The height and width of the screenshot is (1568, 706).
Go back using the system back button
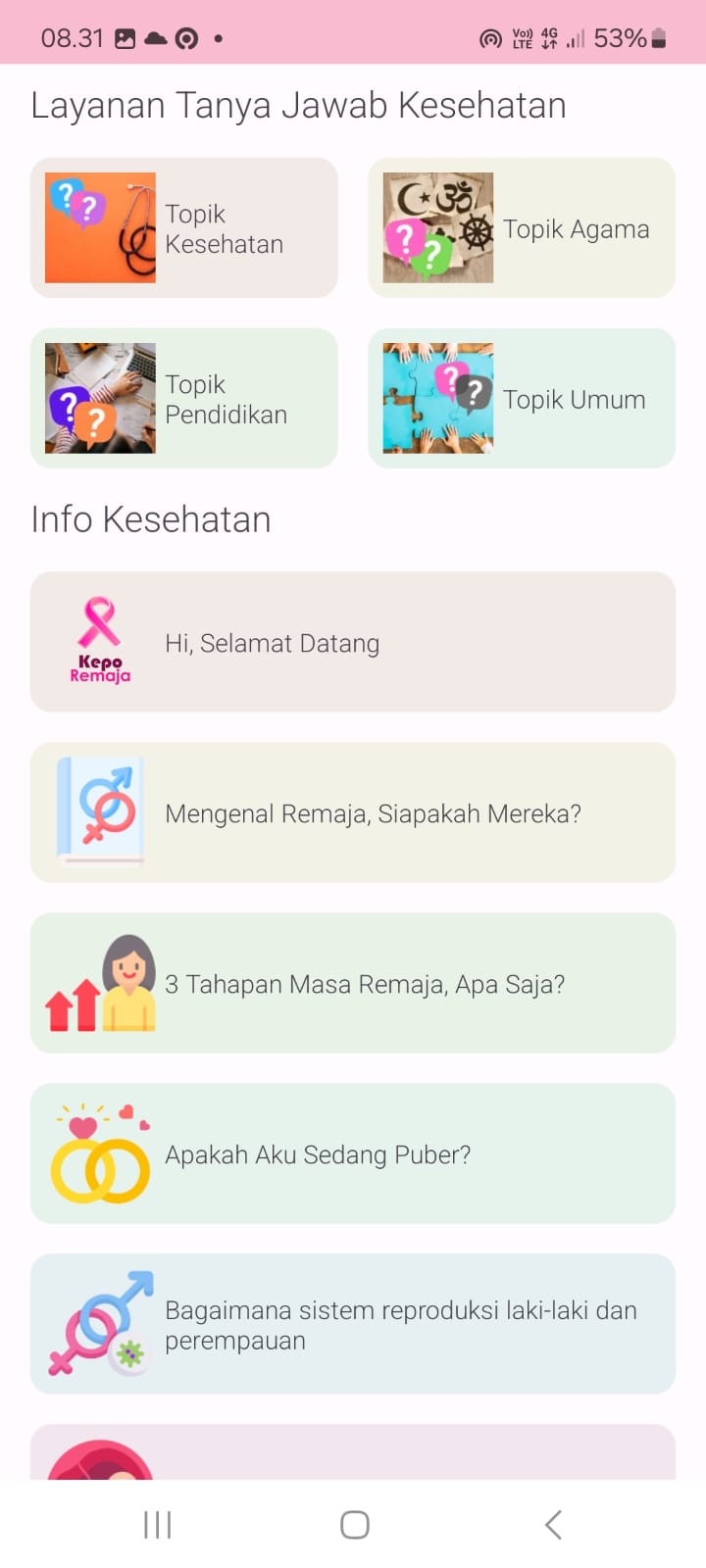coord(553,1525)
